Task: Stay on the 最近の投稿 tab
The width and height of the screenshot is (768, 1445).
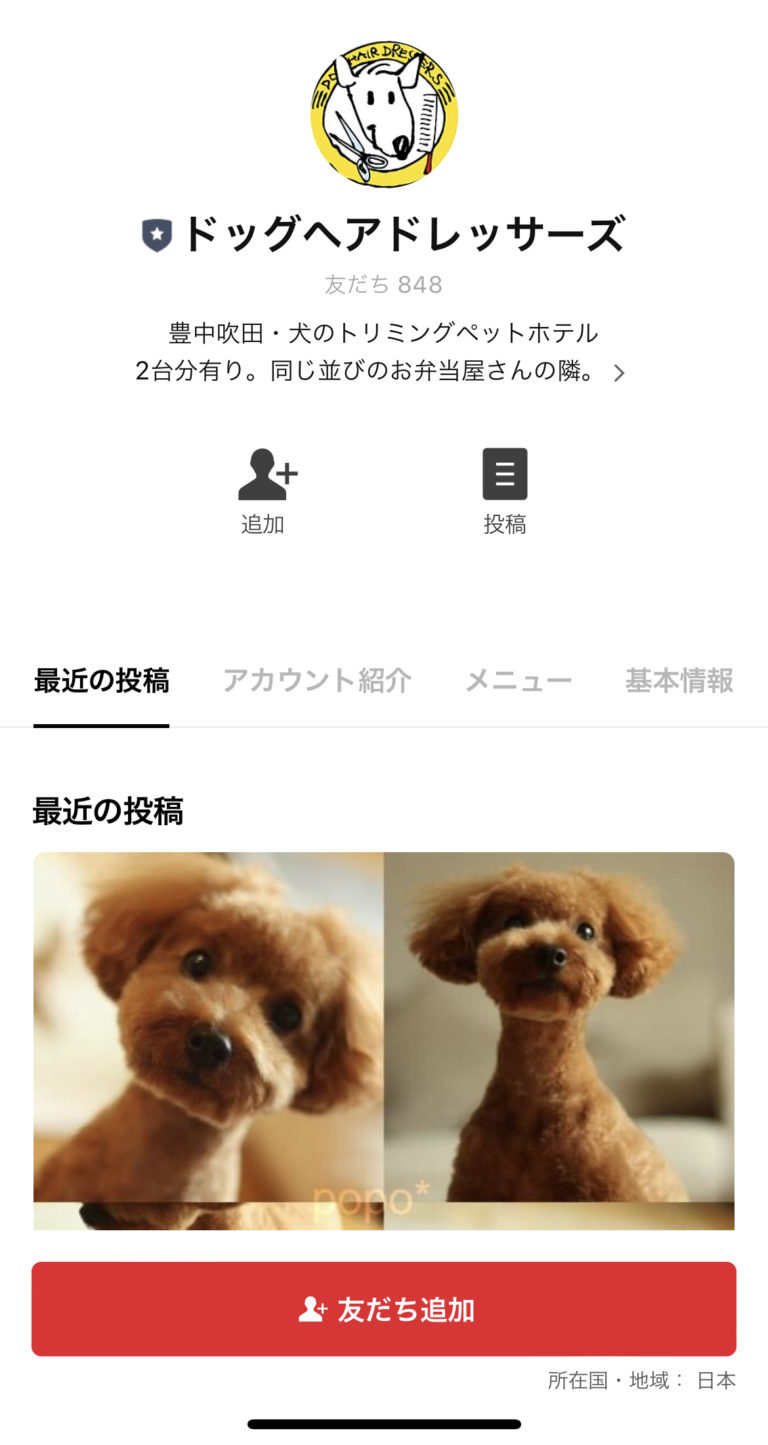Action: 101,681
